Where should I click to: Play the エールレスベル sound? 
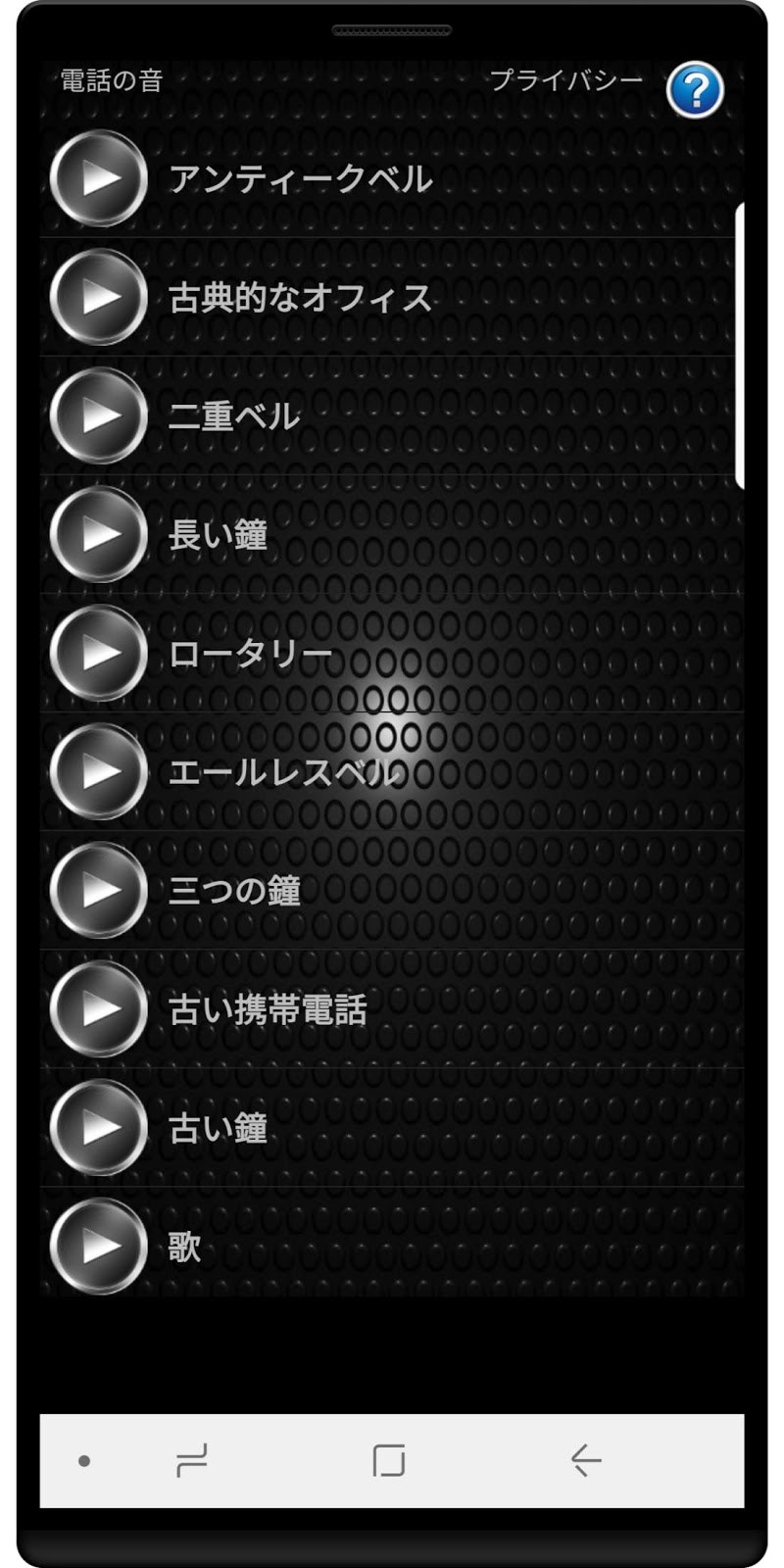point(99,771)
